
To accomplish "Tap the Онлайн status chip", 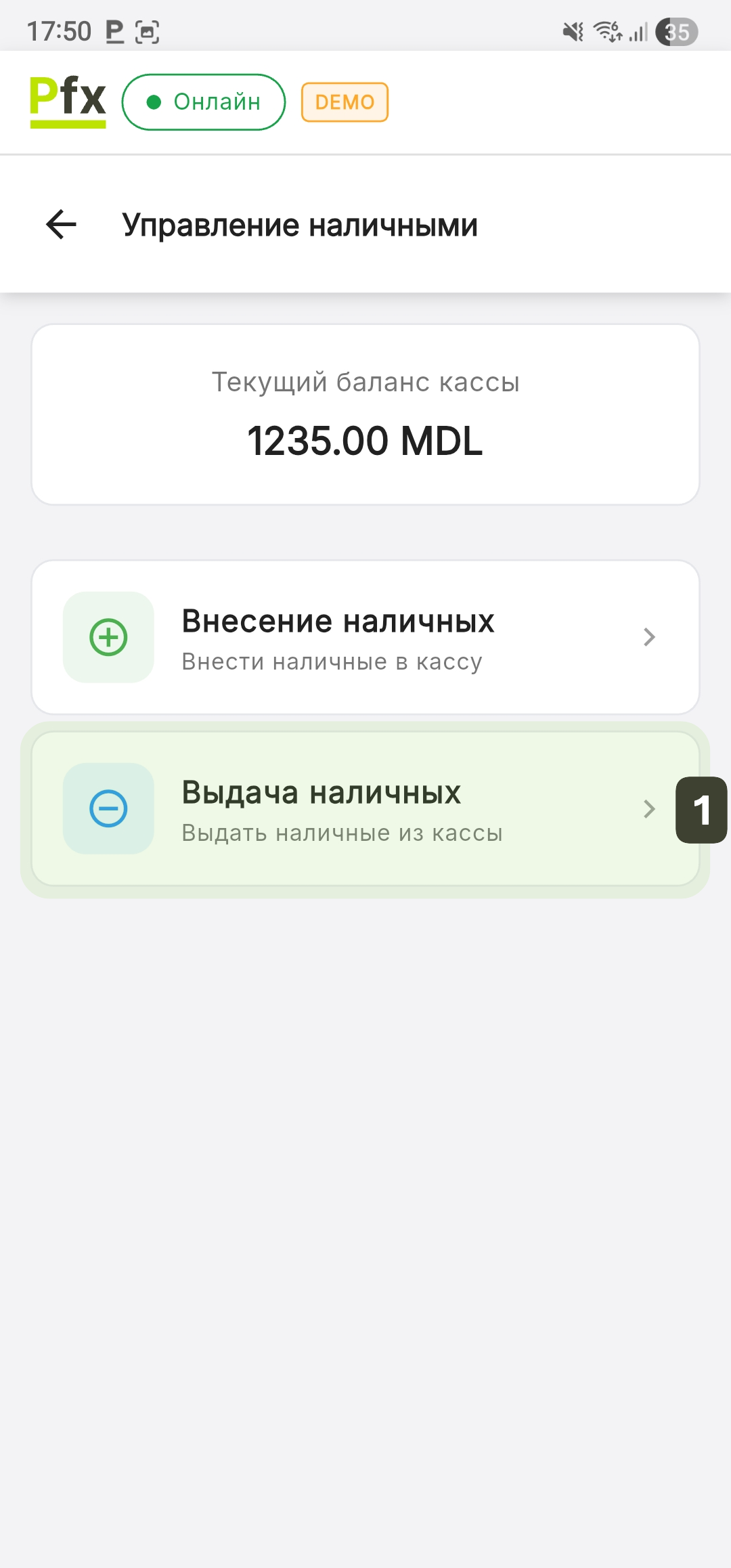I will [204, 102].
